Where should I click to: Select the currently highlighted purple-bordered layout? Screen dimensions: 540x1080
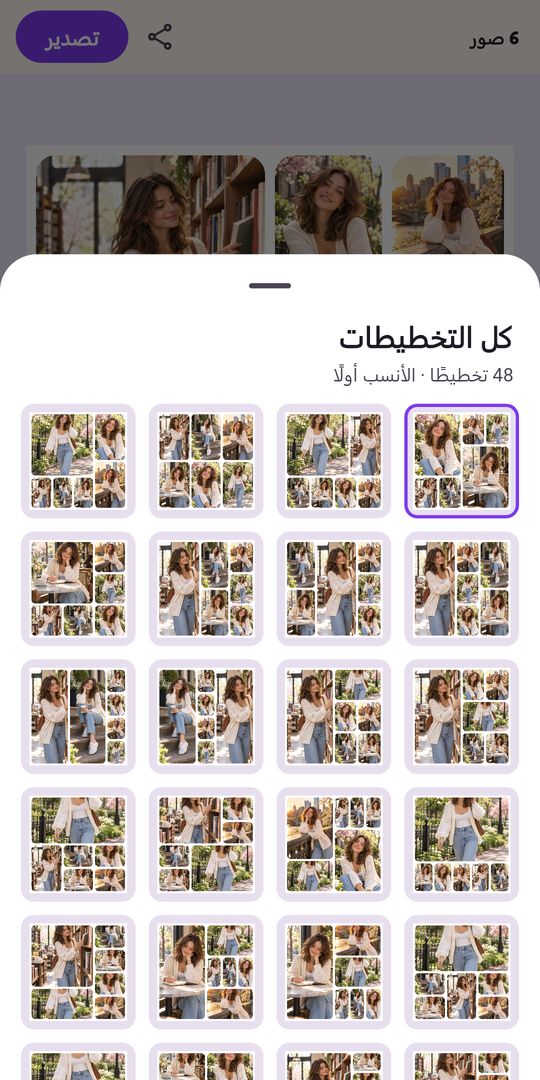[461, 461]
